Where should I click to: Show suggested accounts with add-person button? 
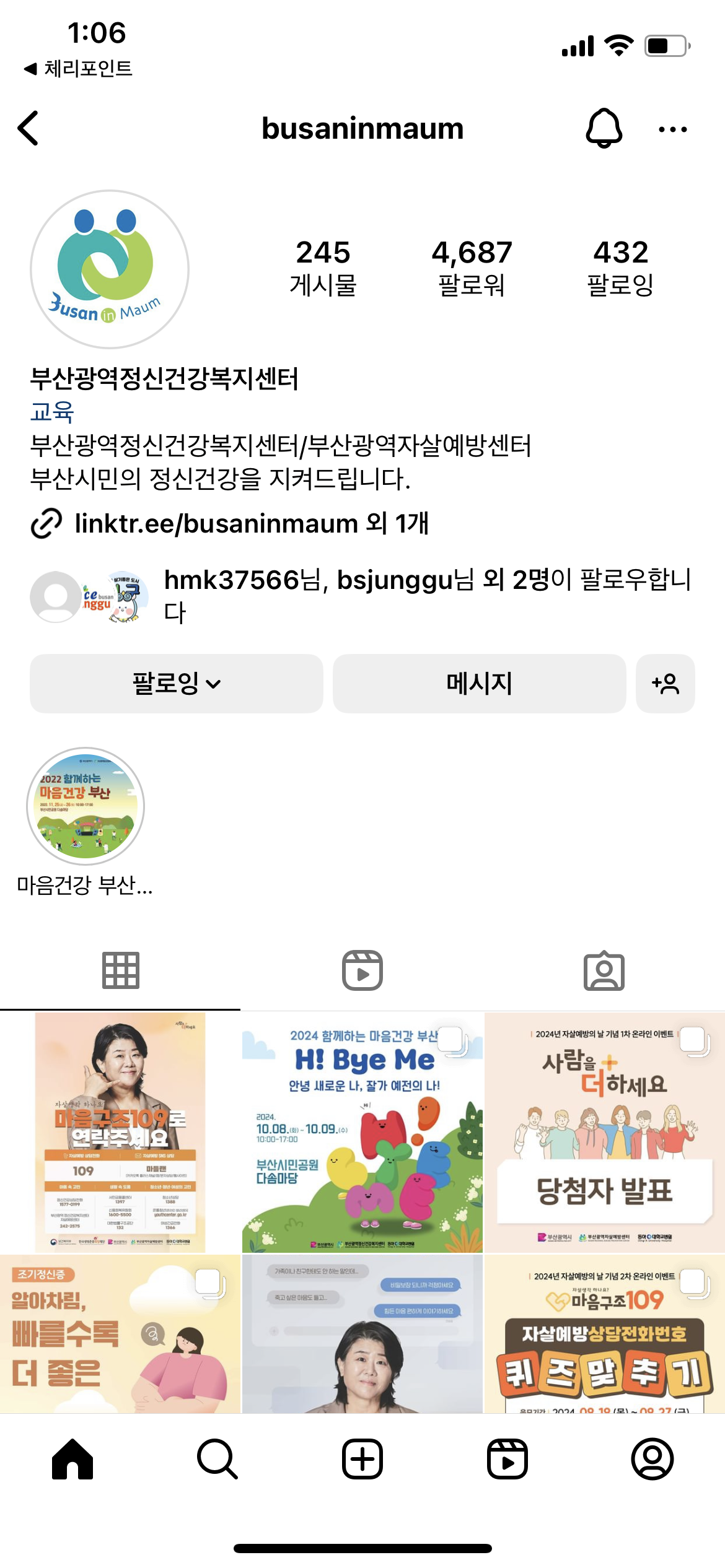pos(665,684)
